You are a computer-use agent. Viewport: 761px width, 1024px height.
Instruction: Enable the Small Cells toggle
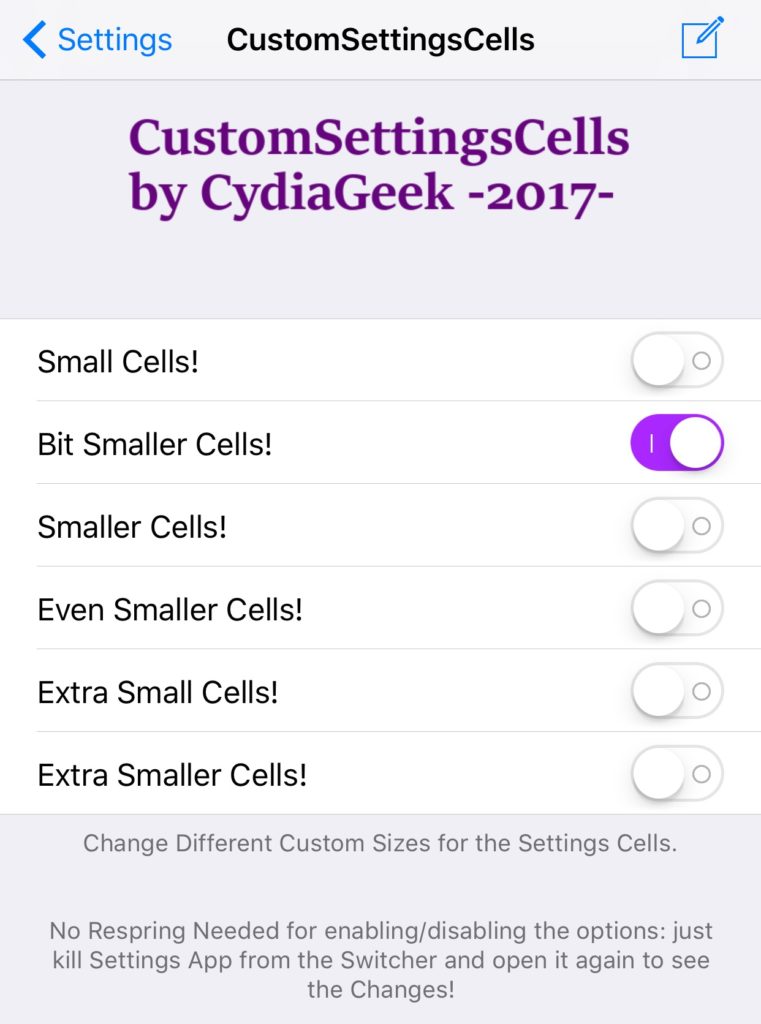coord(677,361)
